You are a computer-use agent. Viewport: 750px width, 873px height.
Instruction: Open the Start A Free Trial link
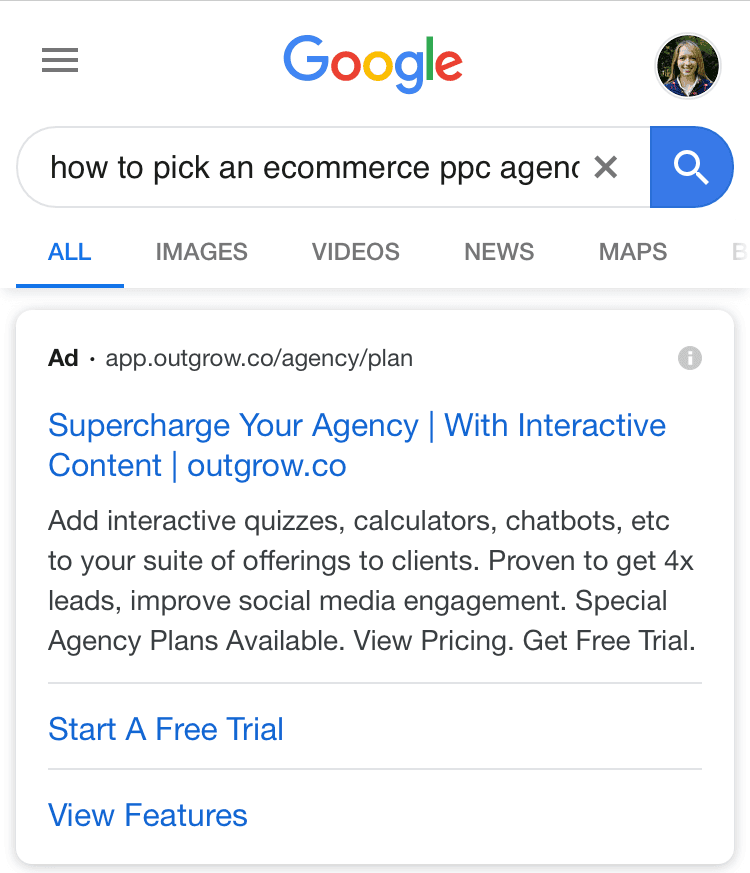[166, 729]
